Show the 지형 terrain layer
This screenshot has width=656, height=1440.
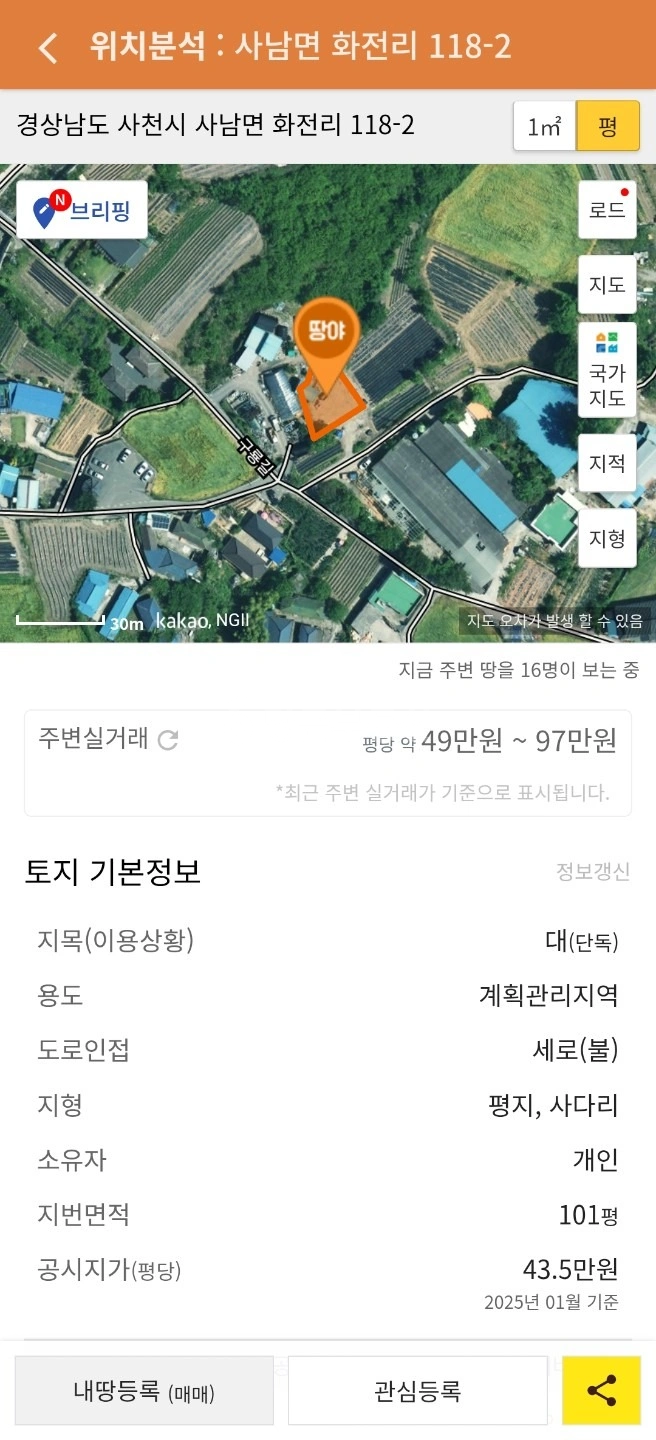click(607, 538)
